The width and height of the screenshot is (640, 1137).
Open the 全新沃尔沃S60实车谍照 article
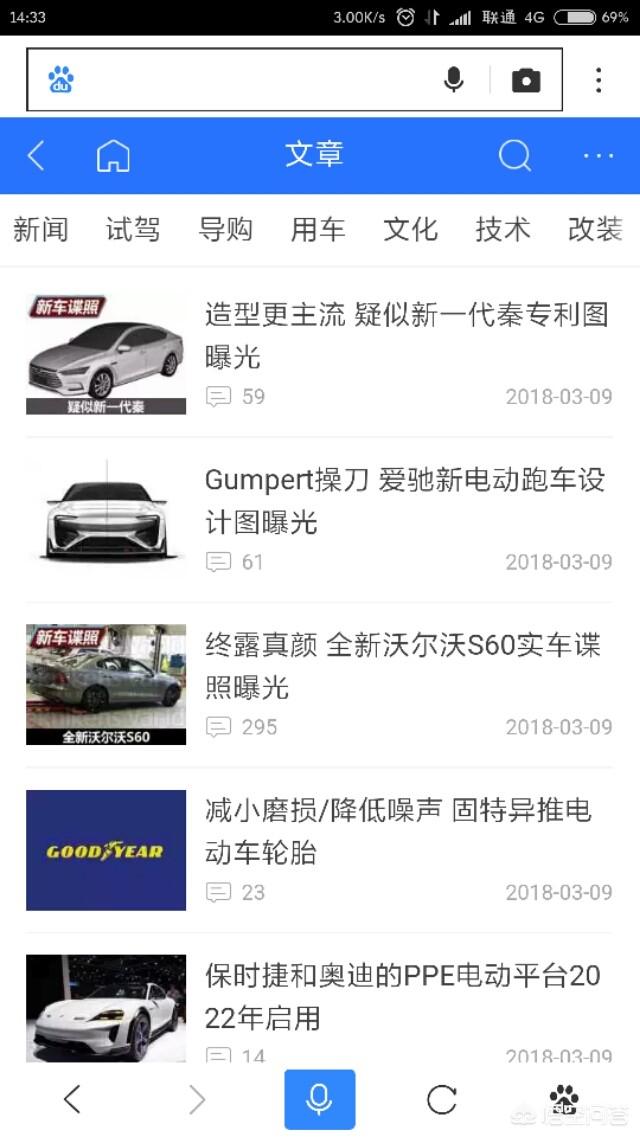406,665
